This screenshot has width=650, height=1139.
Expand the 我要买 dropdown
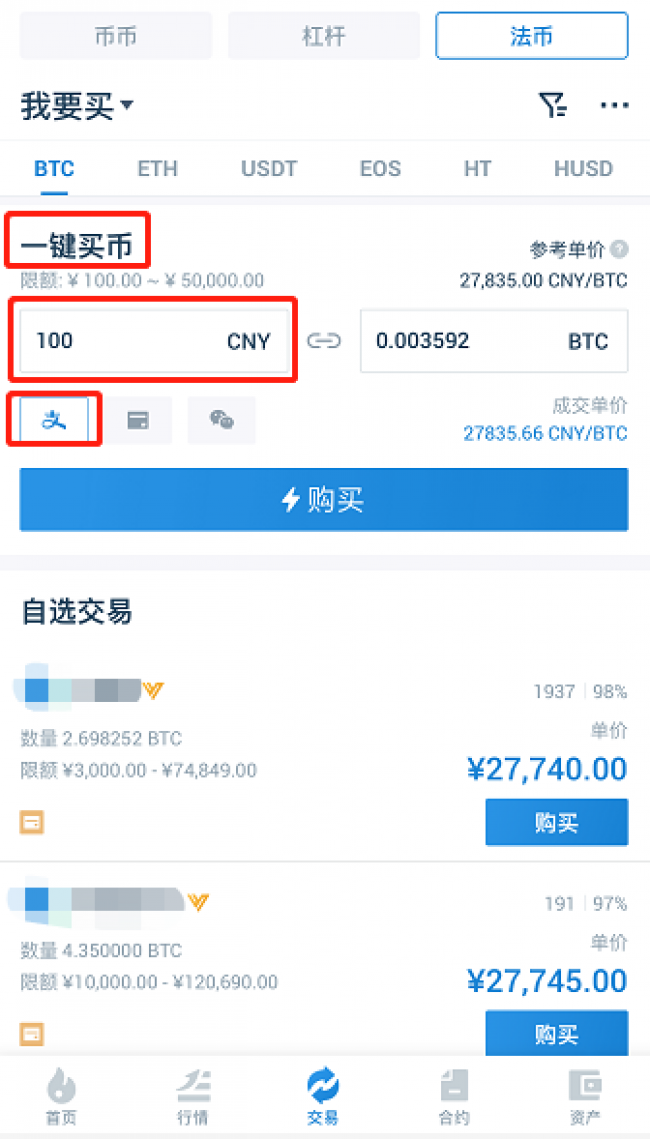(77, 106)
